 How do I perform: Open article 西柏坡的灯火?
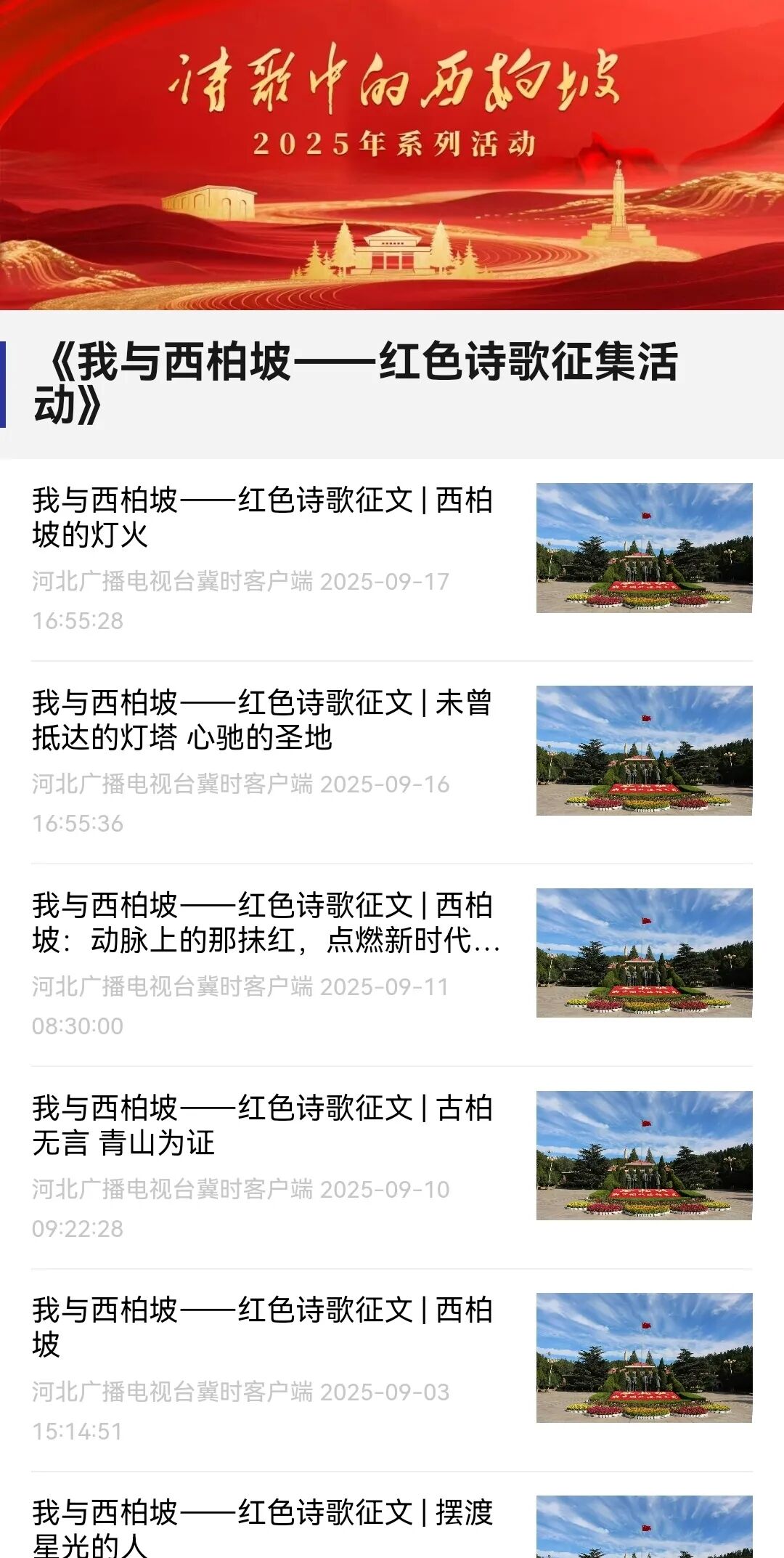[x=263, y=517]
